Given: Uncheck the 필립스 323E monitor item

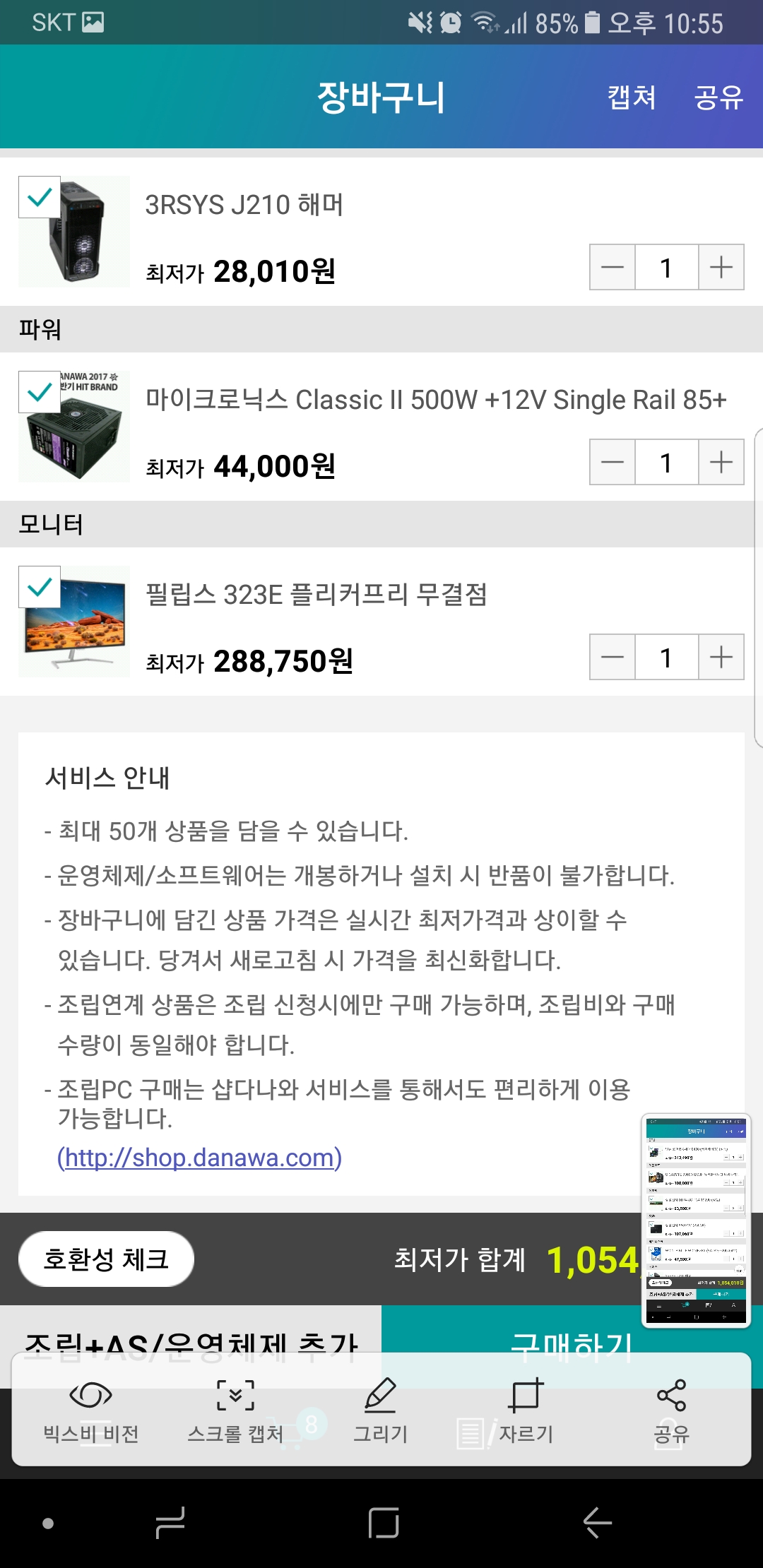Looking at the screenshot, I should [40, 587].
